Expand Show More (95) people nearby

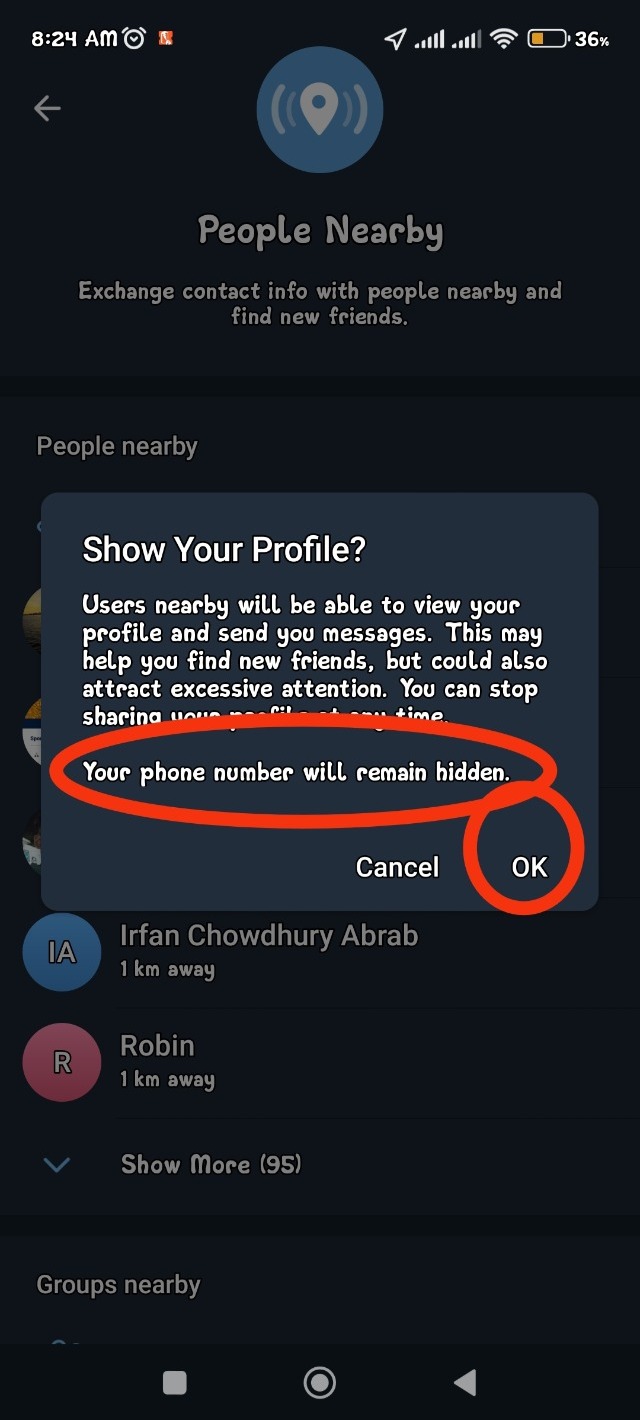point(210,1164)
